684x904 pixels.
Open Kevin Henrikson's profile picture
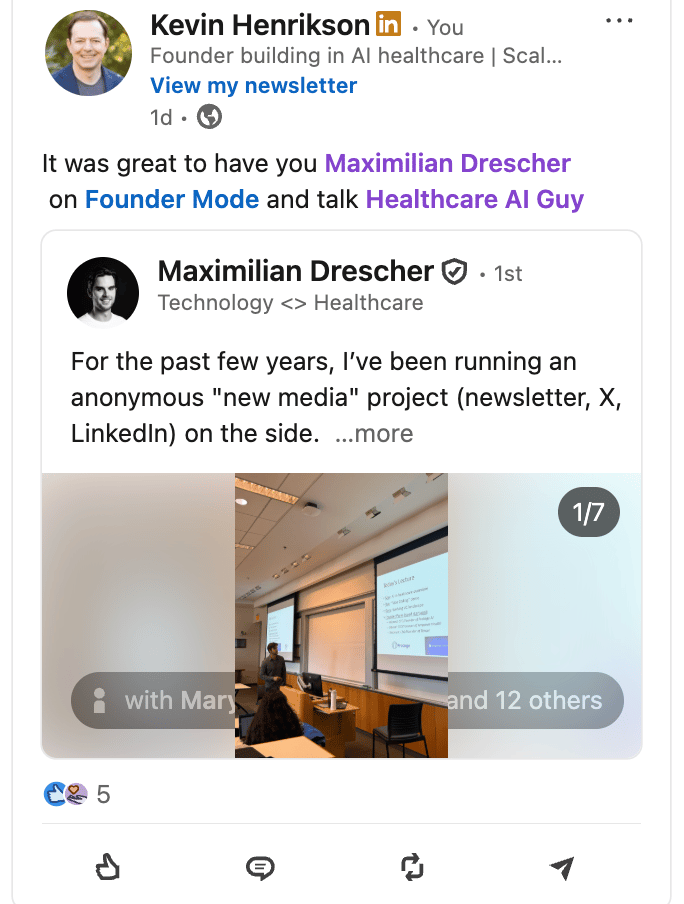click(88, 54)
